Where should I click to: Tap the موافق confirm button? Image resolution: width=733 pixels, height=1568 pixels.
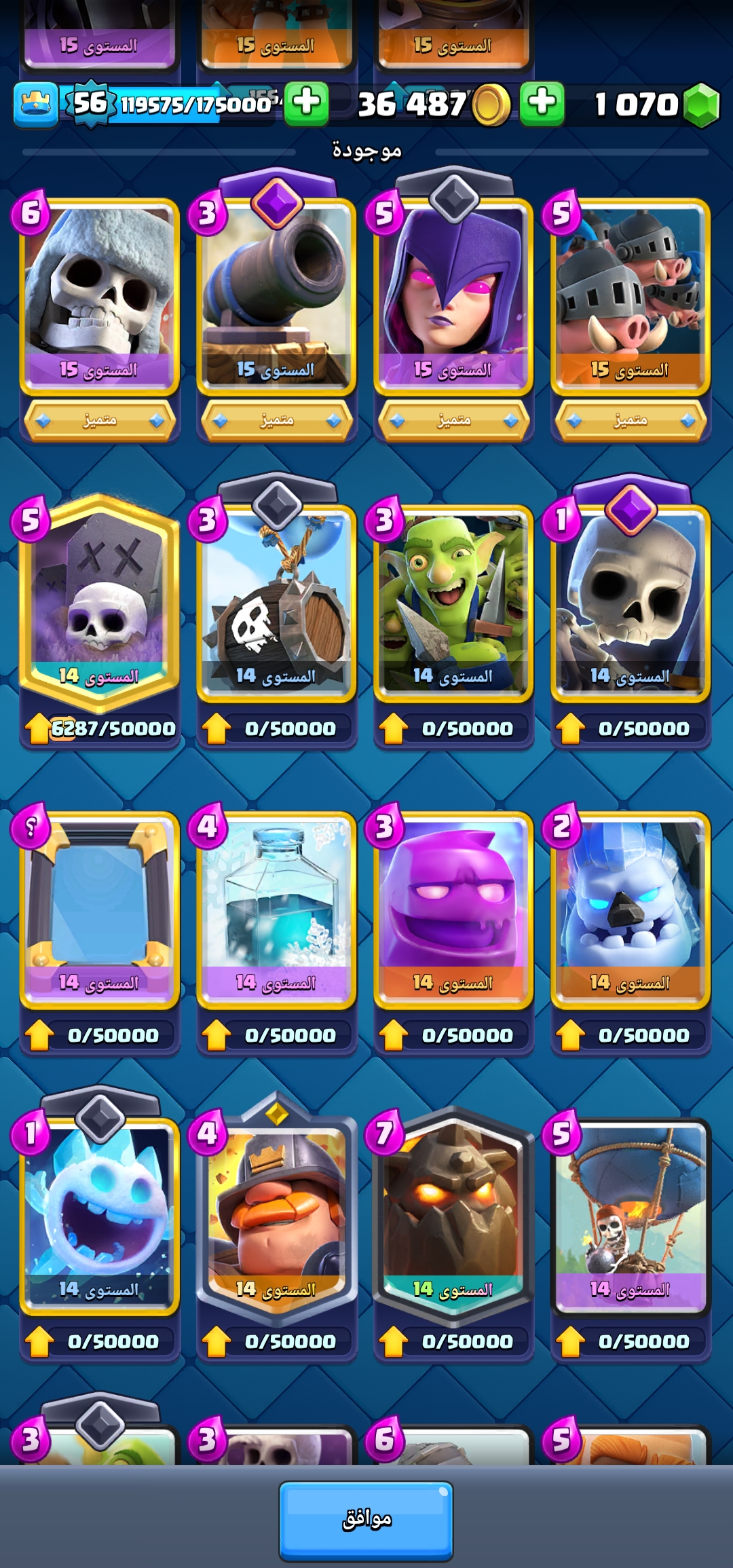pos(366,1519)
